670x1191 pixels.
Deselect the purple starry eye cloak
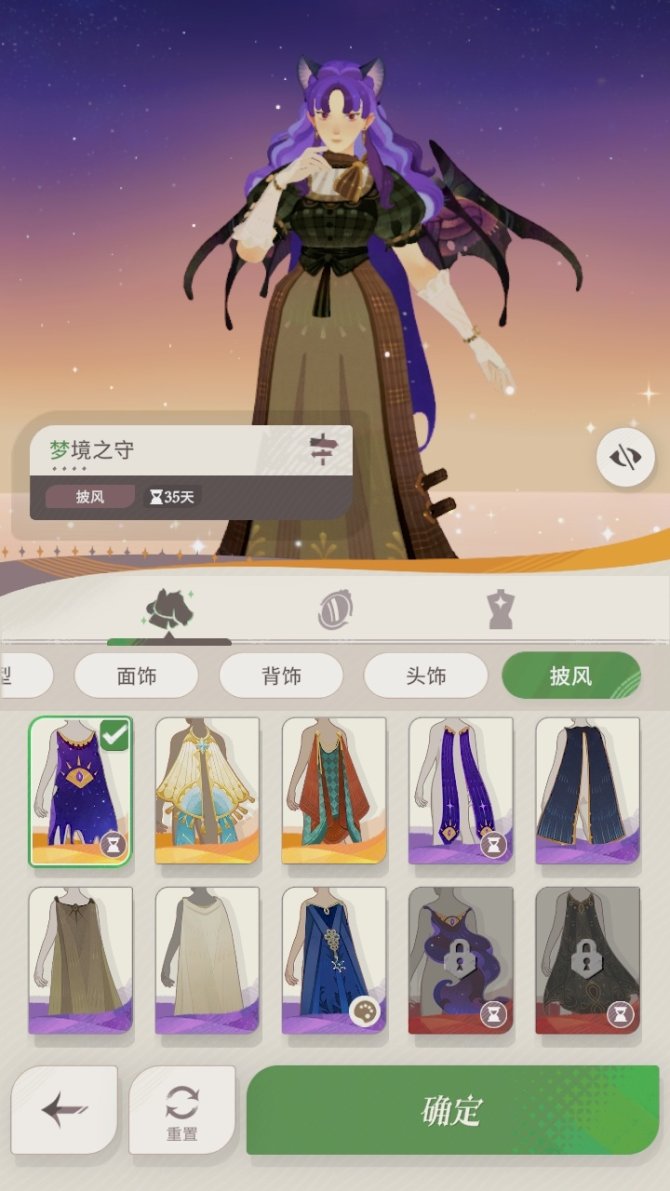tap(80, 791)
